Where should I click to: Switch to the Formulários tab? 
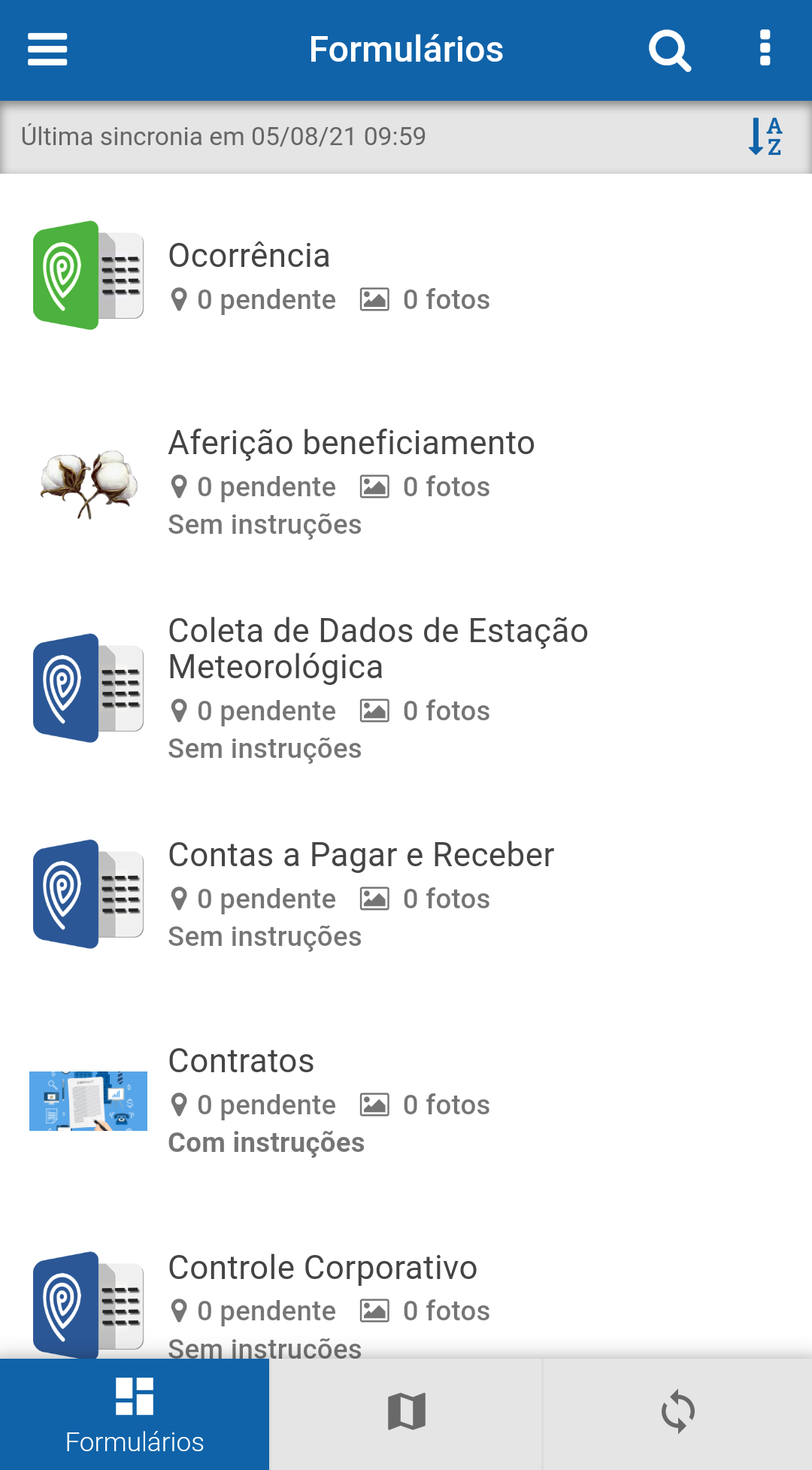[x=135, y=1414]
